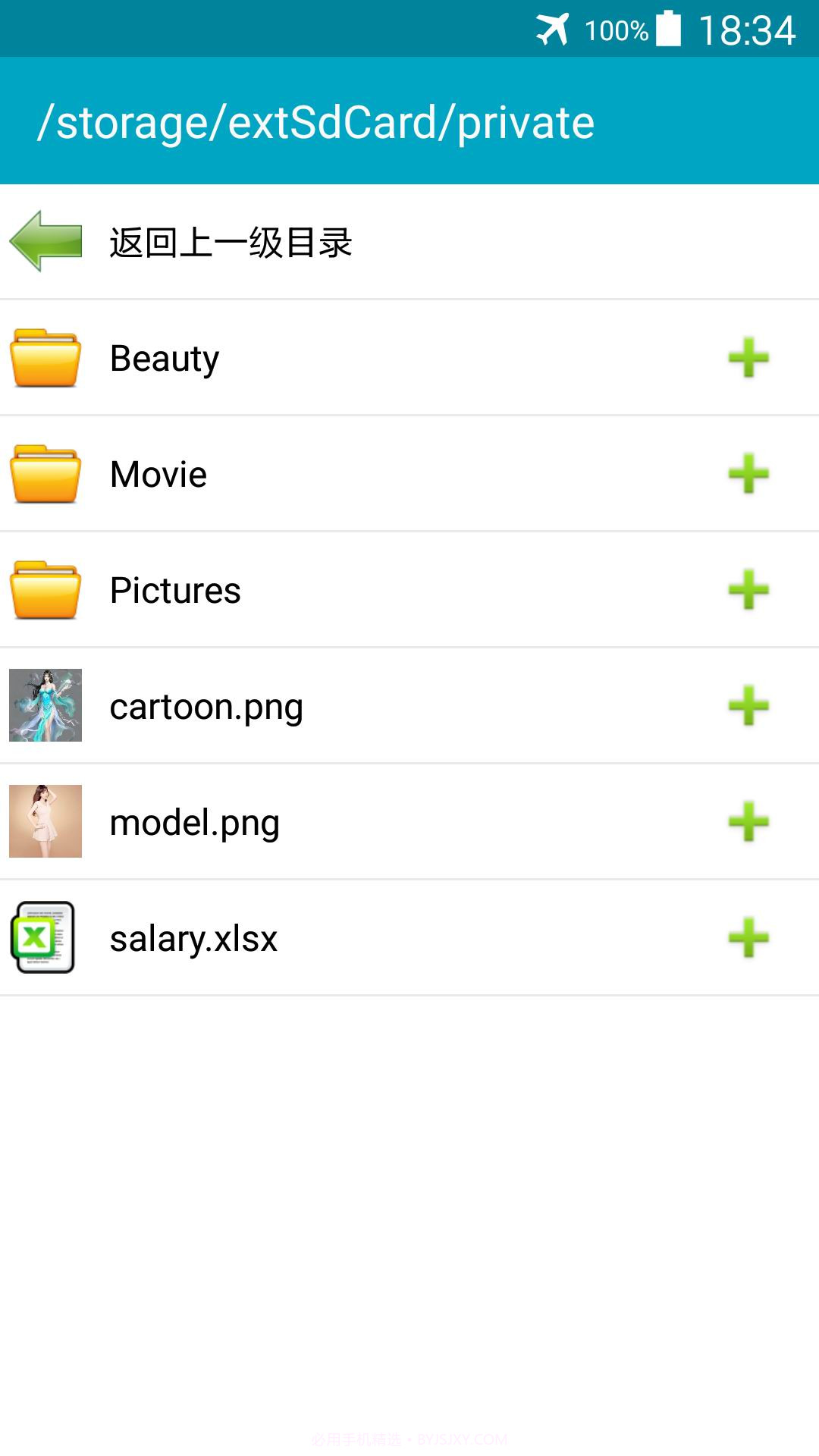
Task: Tap the plus icon next to Movie
Action: click(x=748, y=474)
